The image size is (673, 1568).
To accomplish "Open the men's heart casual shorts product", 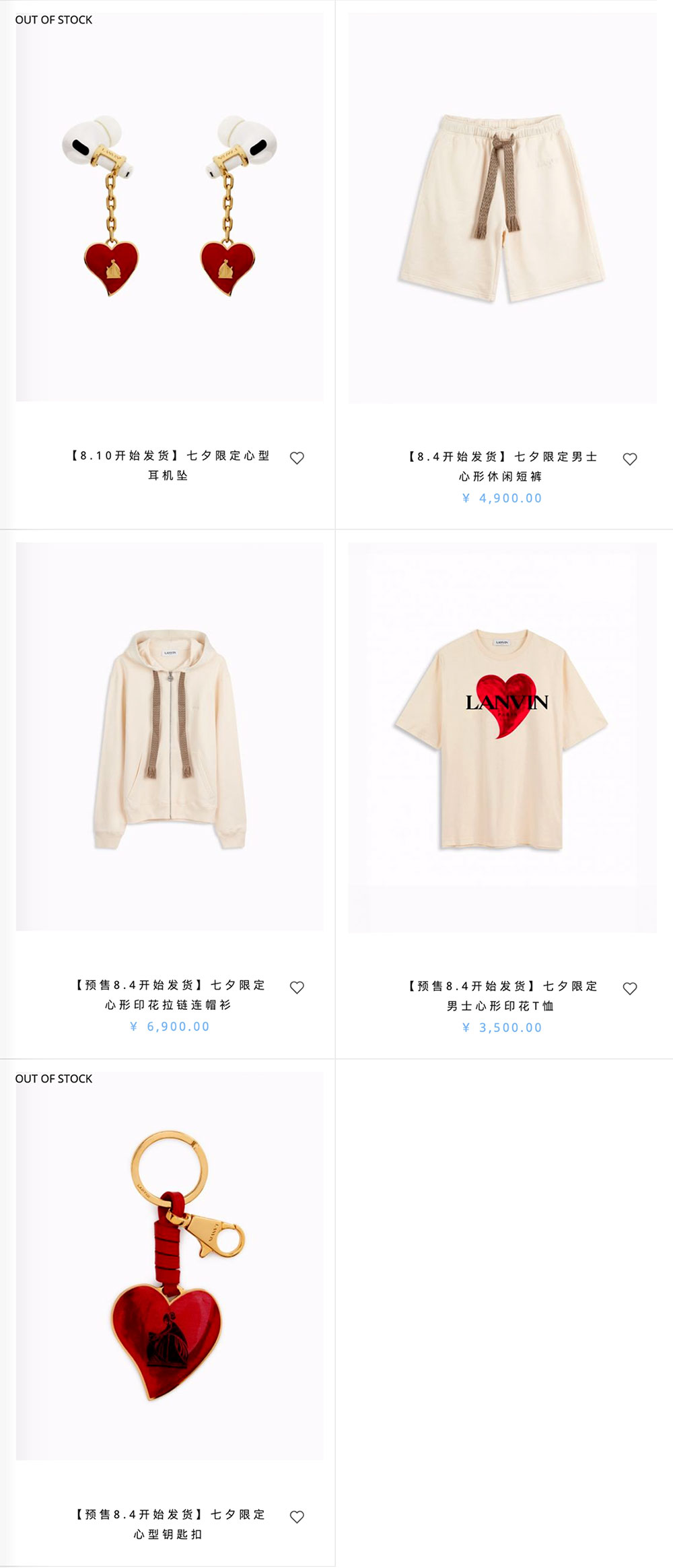I will pos(502,207).
